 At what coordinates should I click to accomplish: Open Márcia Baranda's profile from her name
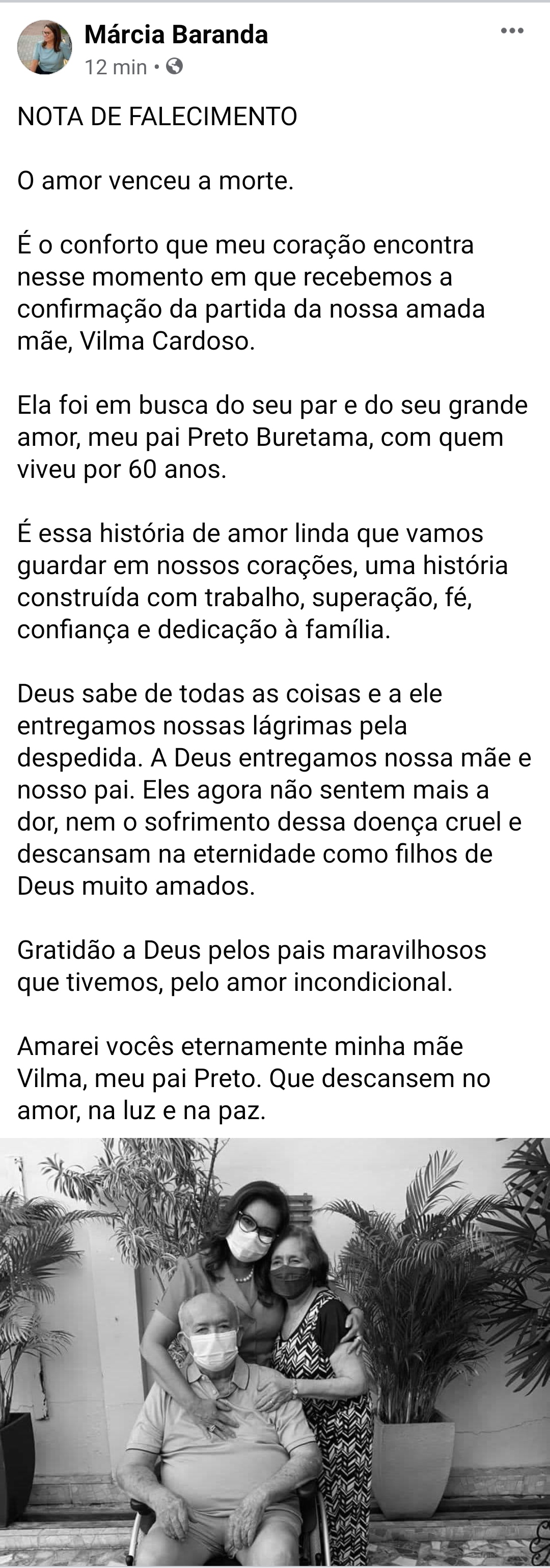pos(176,35)
